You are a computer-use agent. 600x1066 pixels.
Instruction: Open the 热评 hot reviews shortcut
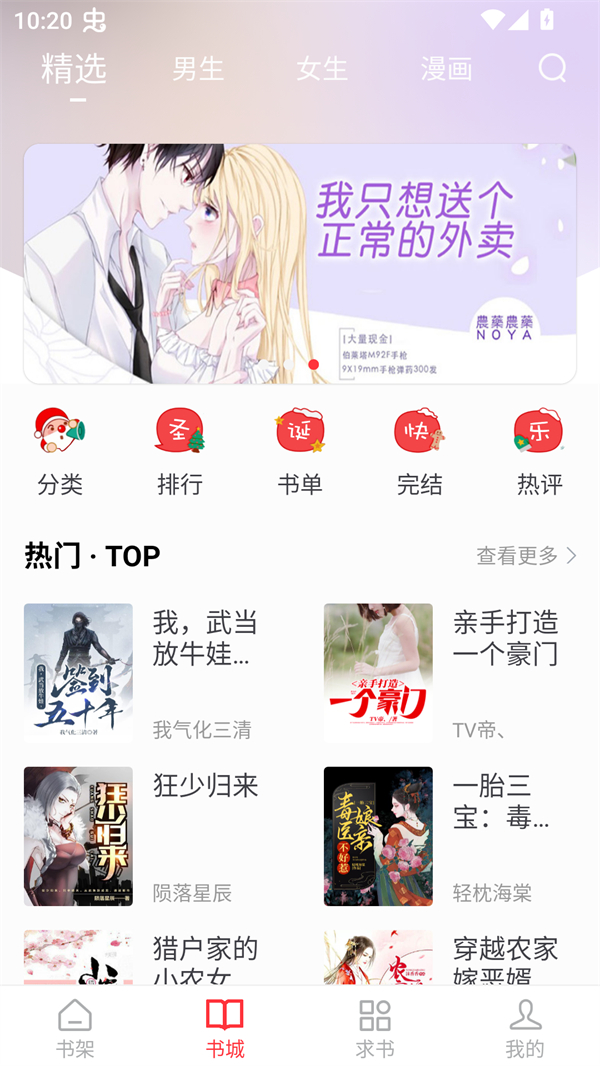[x=540, y=452]
